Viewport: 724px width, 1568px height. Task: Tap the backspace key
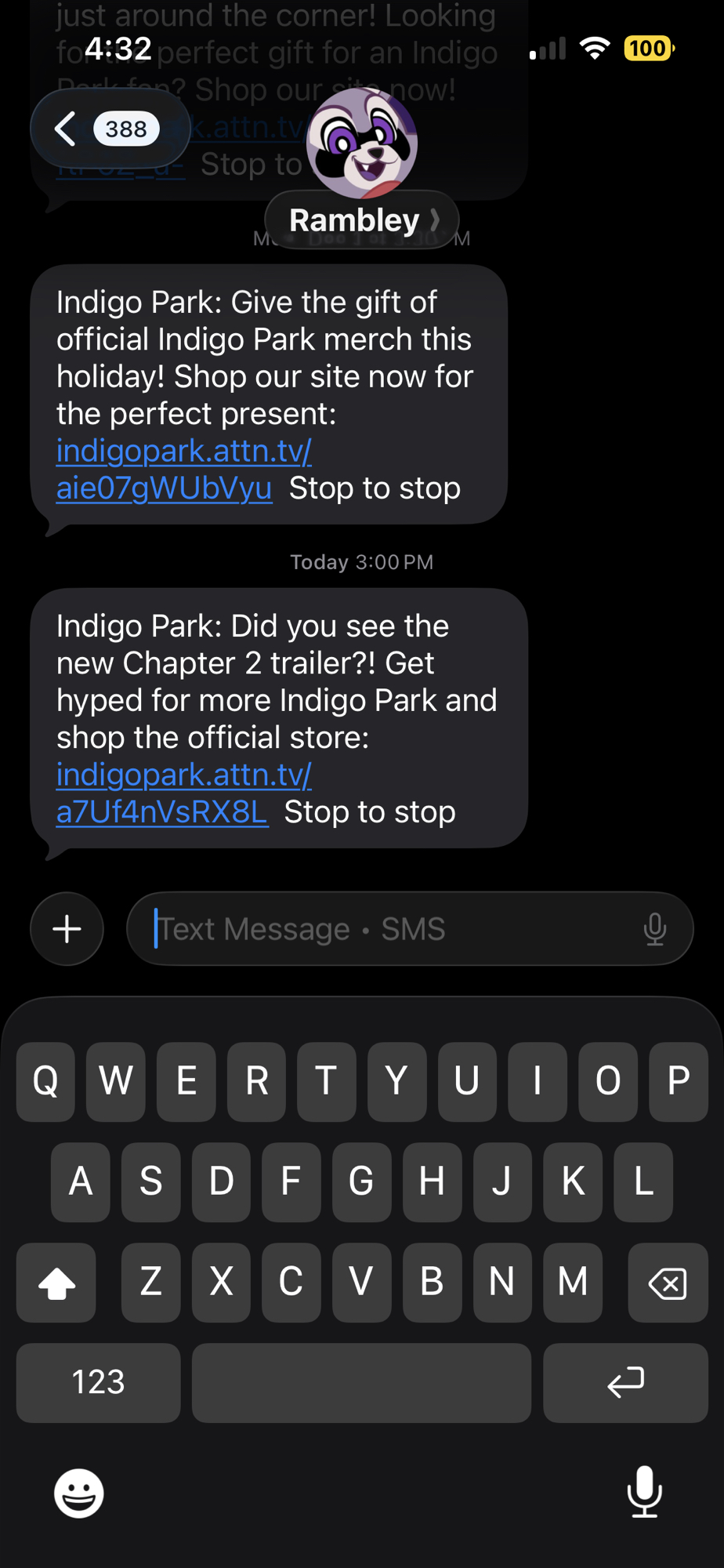pos(668,1283)
